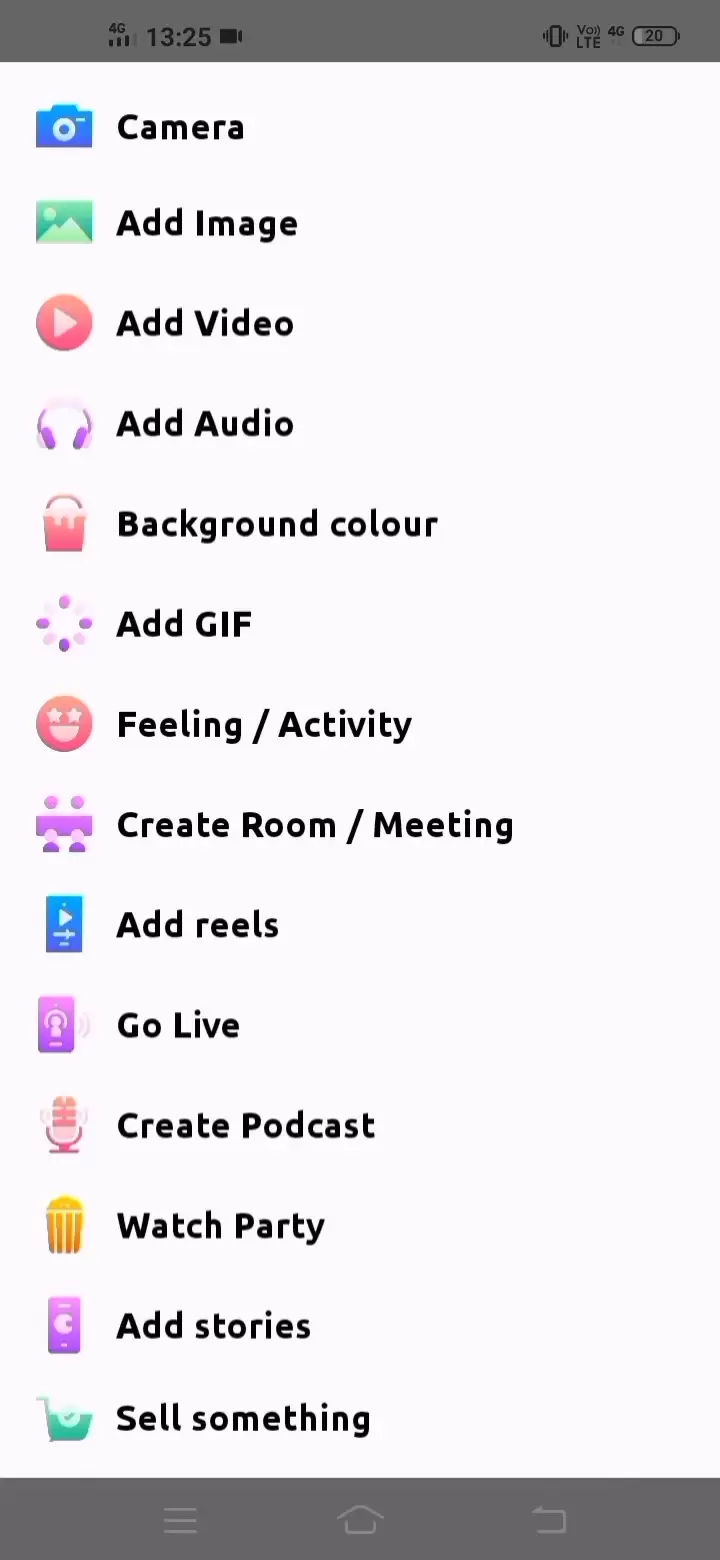Image resolution: width=720 pixels, height=1560 pixels.
Task: Select Add Image
Action: (x=360, y=223)
